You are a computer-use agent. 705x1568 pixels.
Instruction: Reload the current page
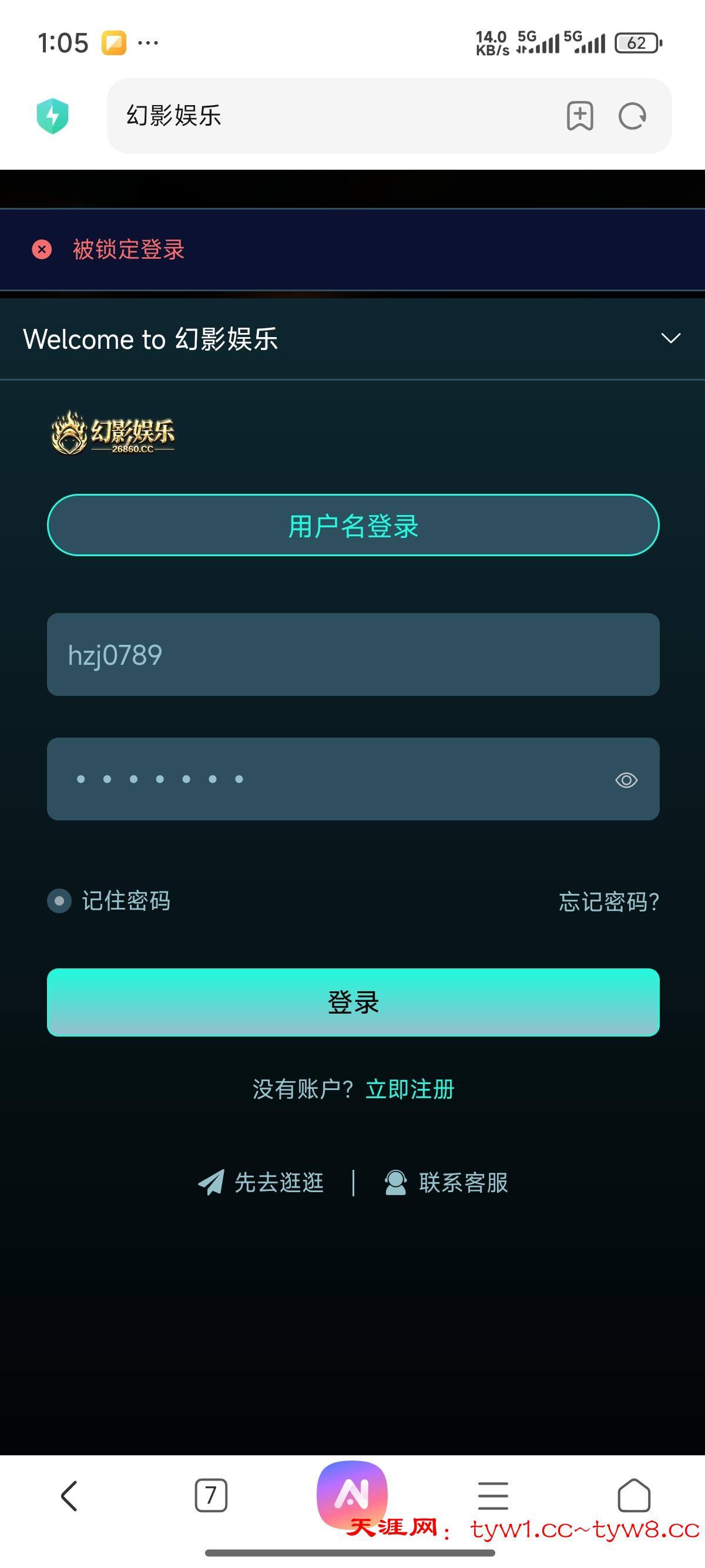tap(632, 116)
